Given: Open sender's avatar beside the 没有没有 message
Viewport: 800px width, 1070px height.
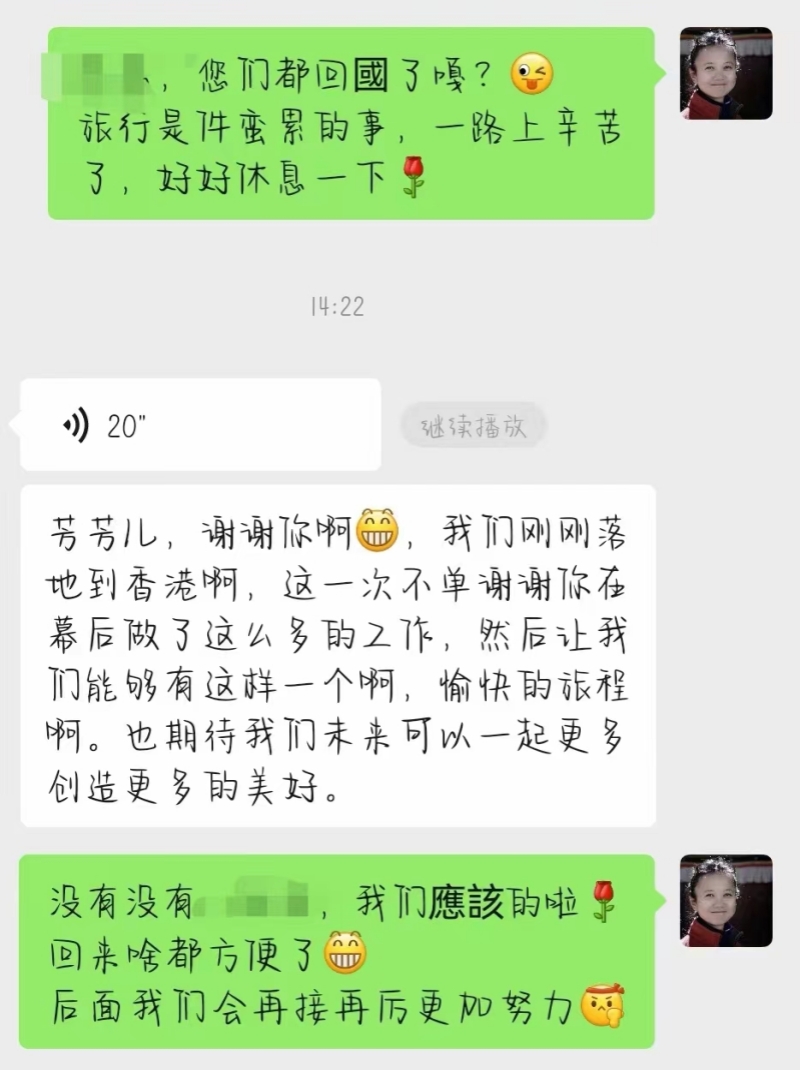Looking at the screenshot, I should tap(726, 901).
